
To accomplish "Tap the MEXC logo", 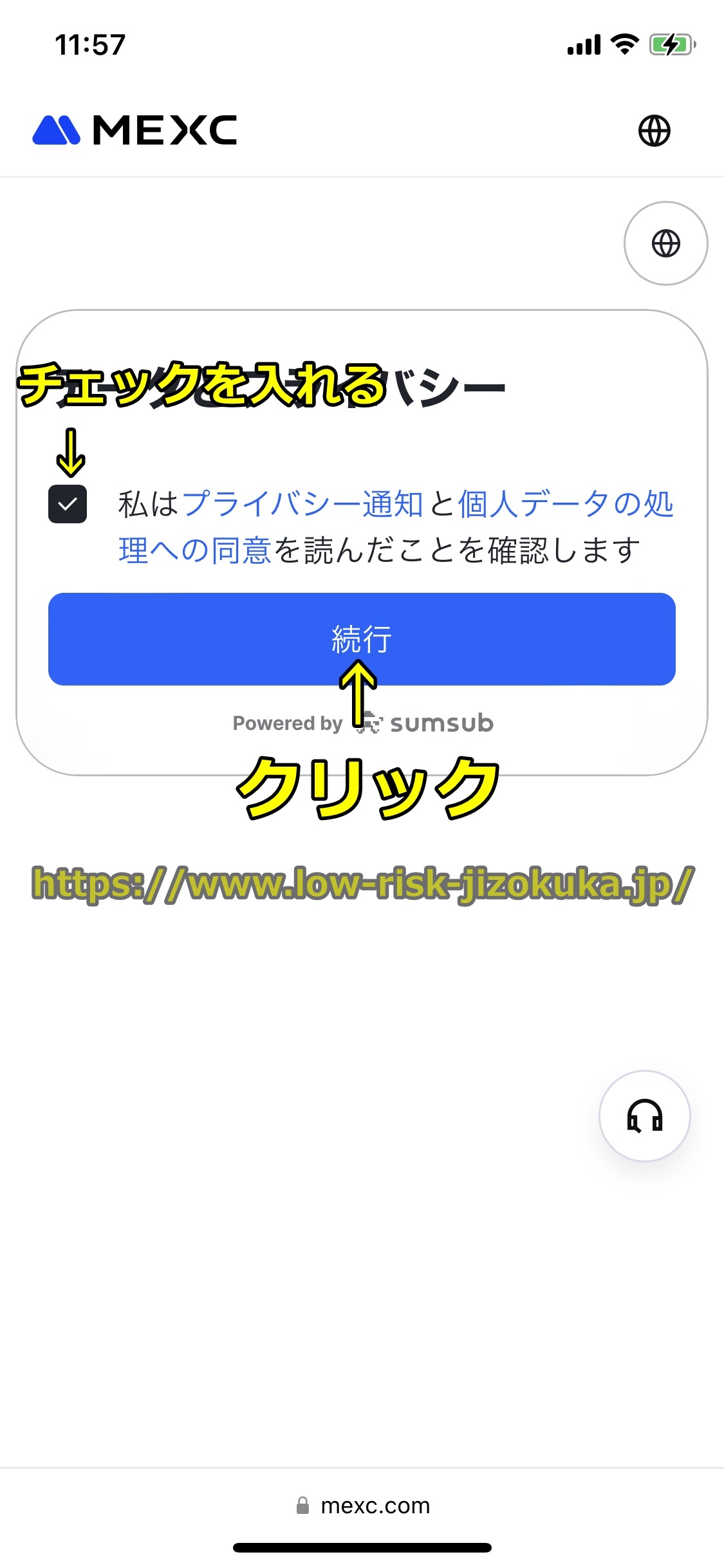I will coord(135,131).
